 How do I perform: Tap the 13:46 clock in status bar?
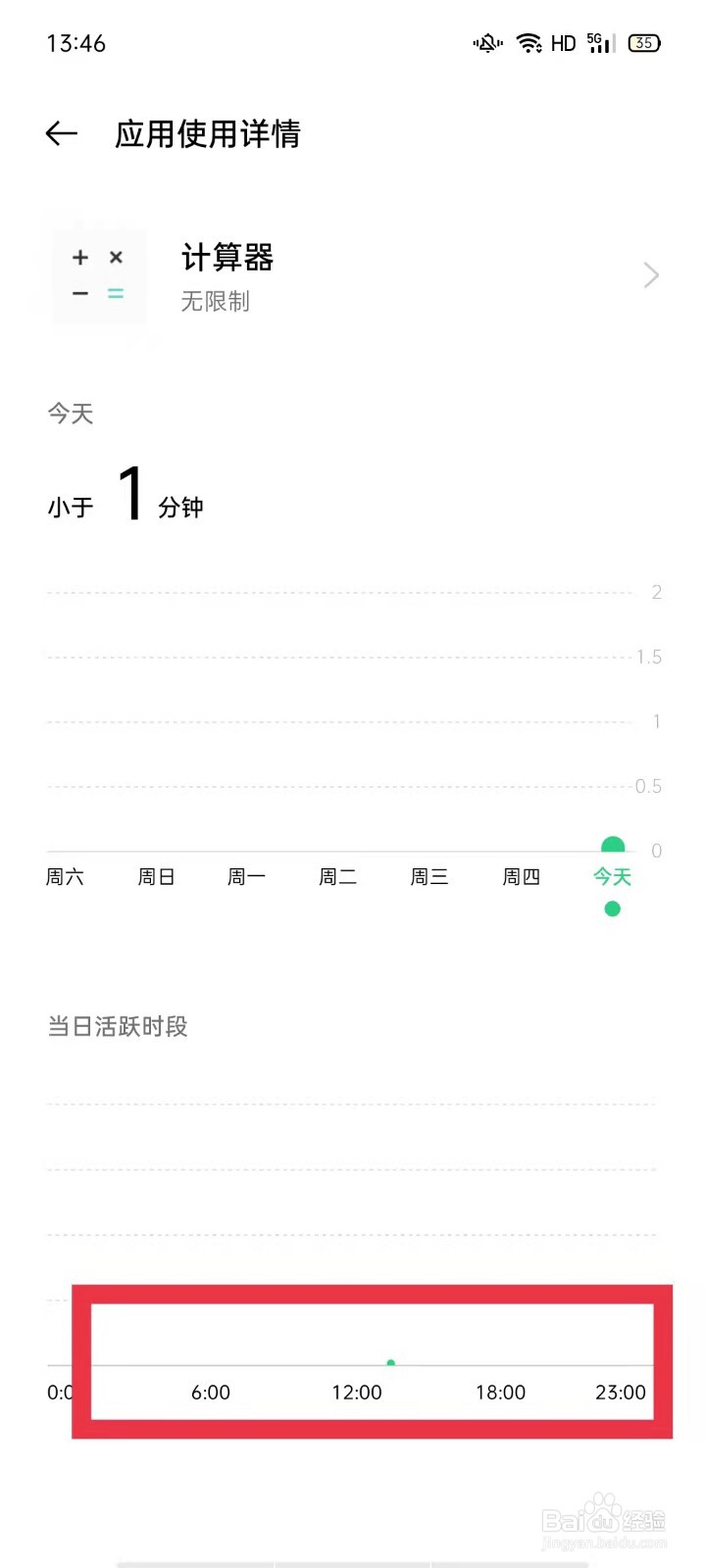click(76, 43)
